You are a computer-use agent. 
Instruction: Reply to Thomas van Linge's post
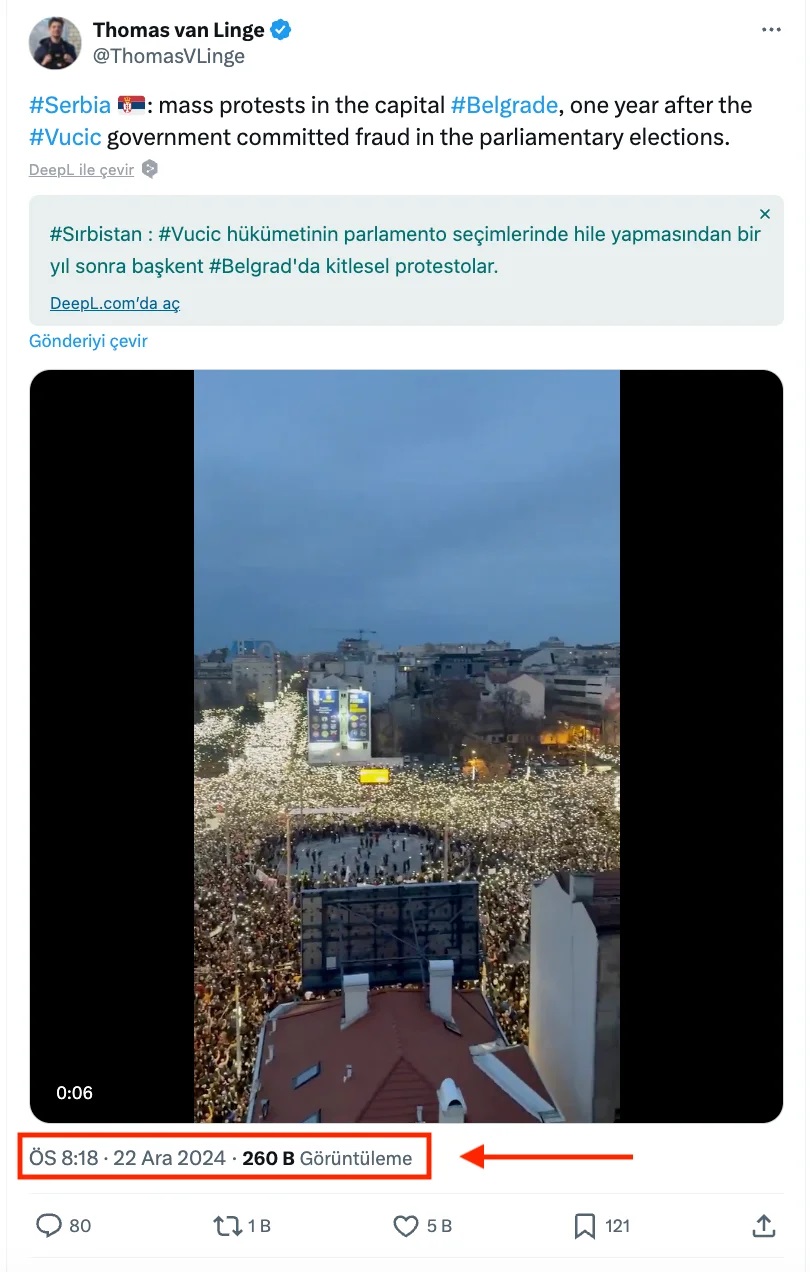pos(50,1225)
